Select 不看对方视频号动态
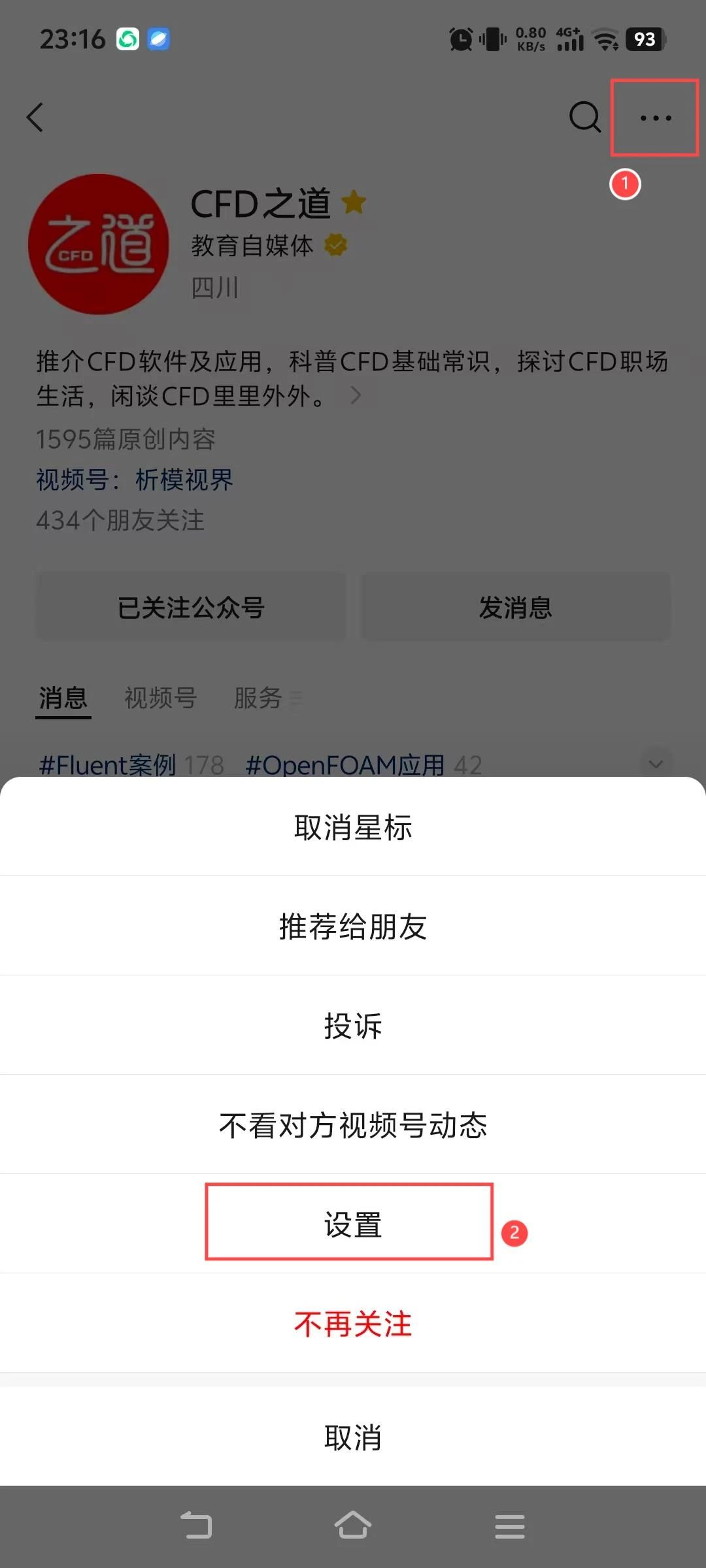The height and width of the screenshot is (1568, 706). pos(353,1125)
